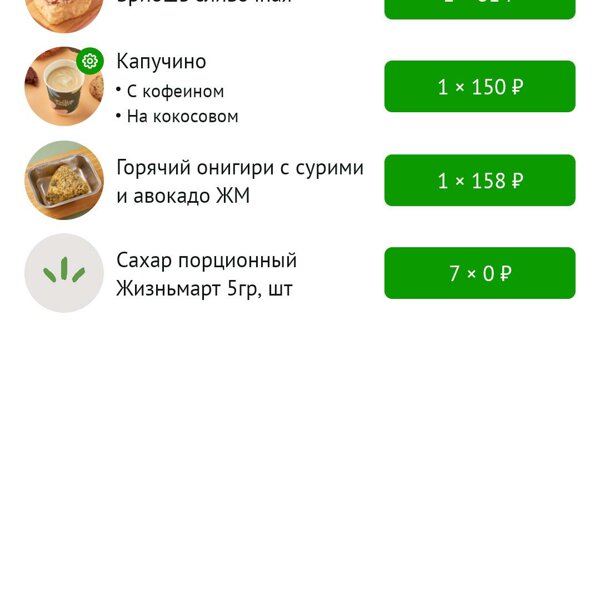Tap the 1 × 158 ₽ quantity button
This screenshot has height=600, width=600.
point(479,181)
